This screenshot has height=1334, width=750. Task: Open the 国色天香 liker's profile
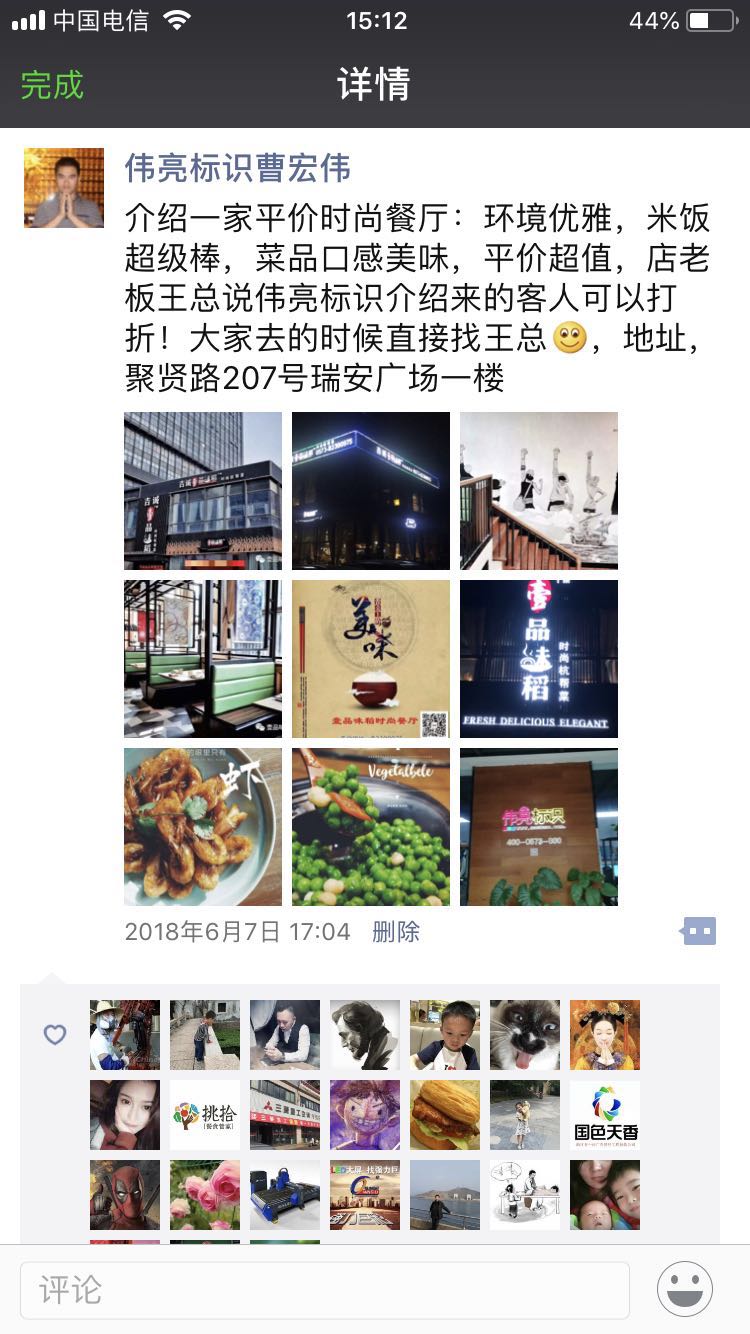coord(605,1115)
